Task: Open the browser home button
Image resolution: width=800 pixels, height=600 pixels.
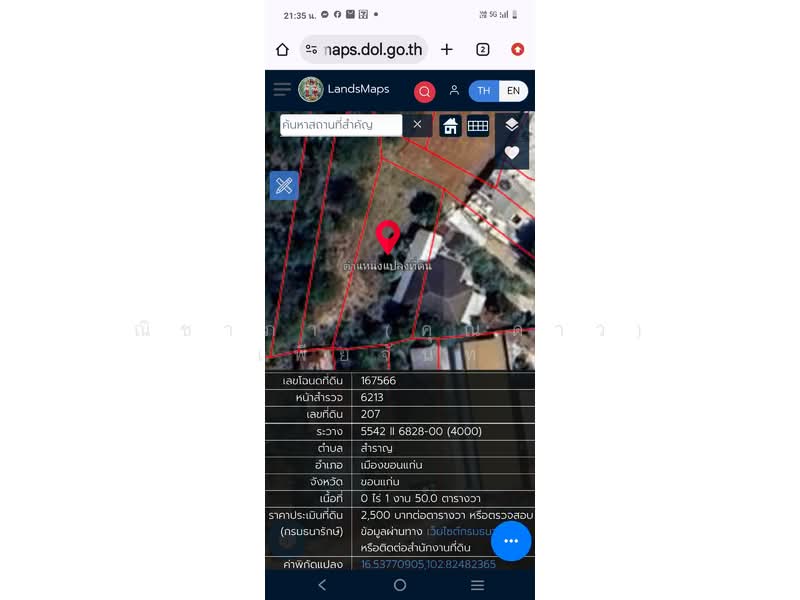Action: click(282, 49)
